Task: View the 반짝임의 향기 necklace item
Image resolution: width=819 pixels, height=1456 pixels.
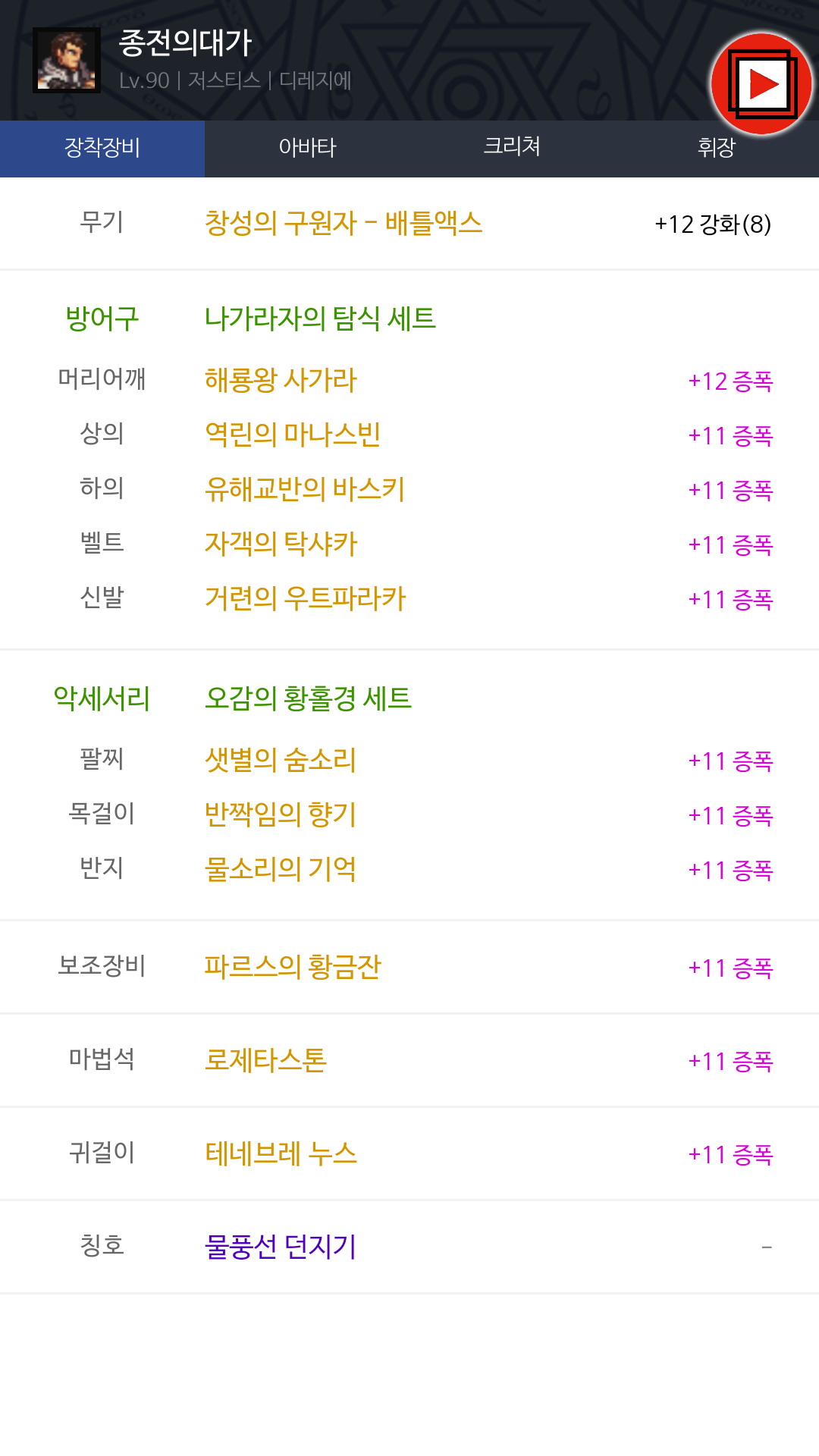Action: (x=281, y=814)
